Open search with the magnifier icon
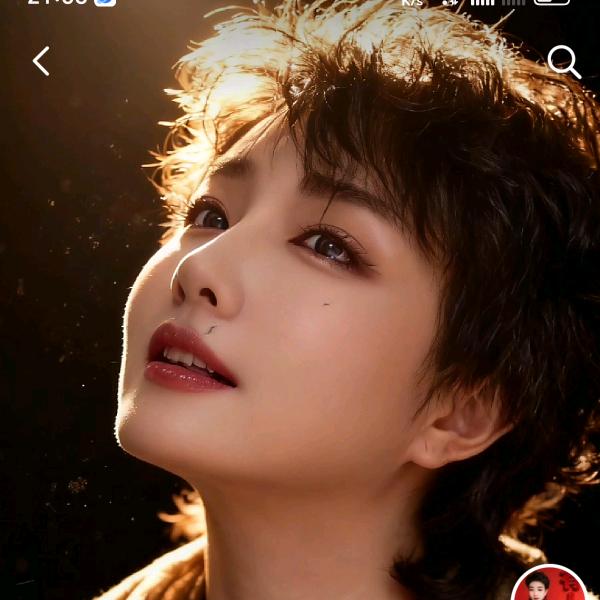The image size is (600, 600). [564, 61]
